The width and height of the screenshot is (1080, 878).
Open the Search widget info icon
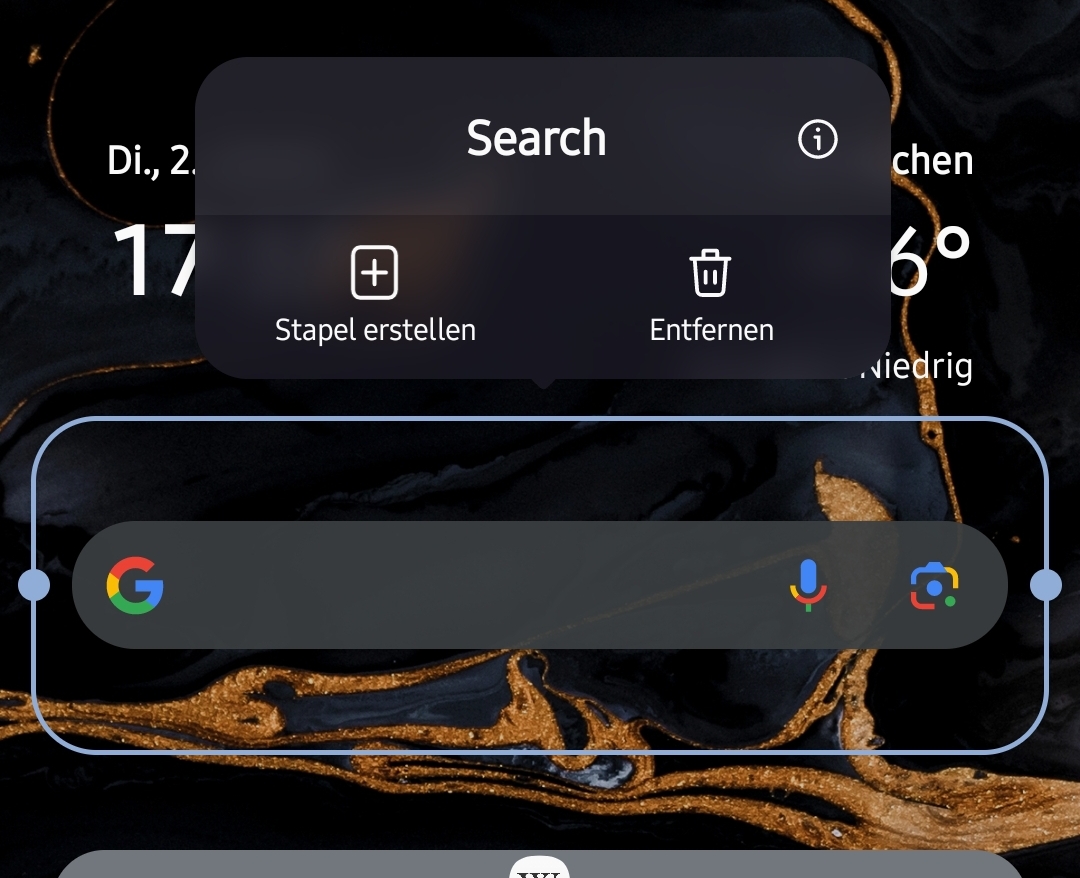pyautogui.click(x=817, y=139)
